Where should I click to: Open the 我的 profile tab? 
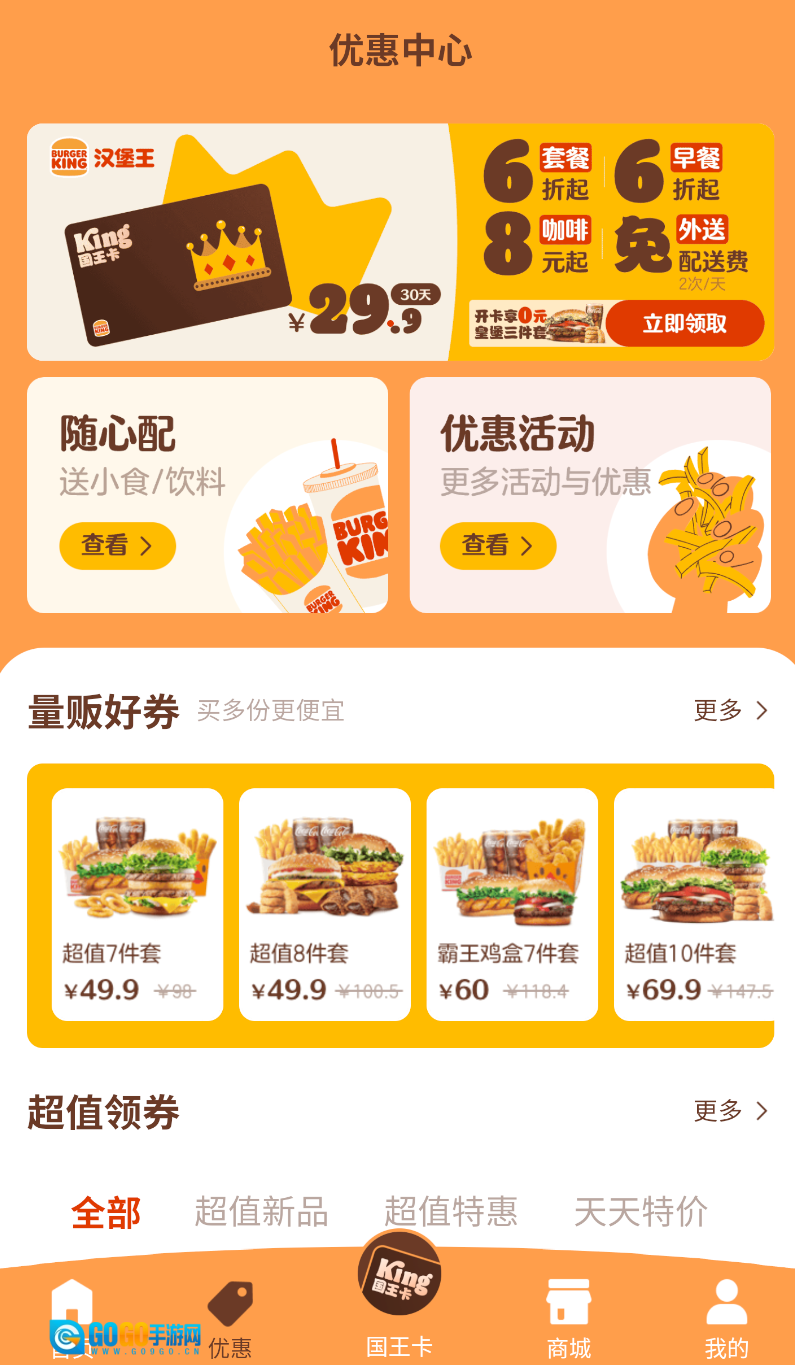click(x=726, y=1318)
